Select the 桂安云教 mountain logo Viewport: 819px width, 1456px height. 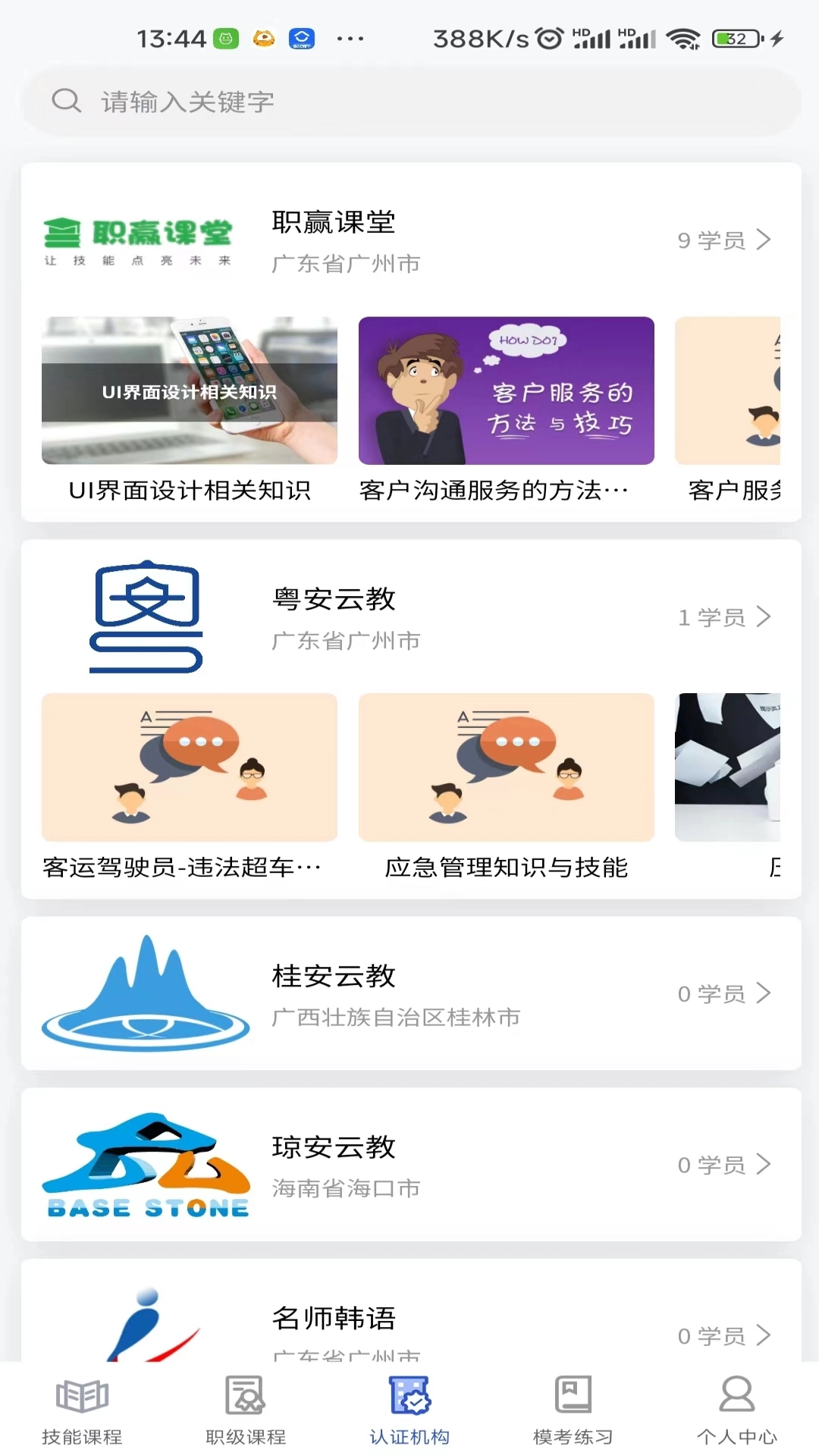146,993
